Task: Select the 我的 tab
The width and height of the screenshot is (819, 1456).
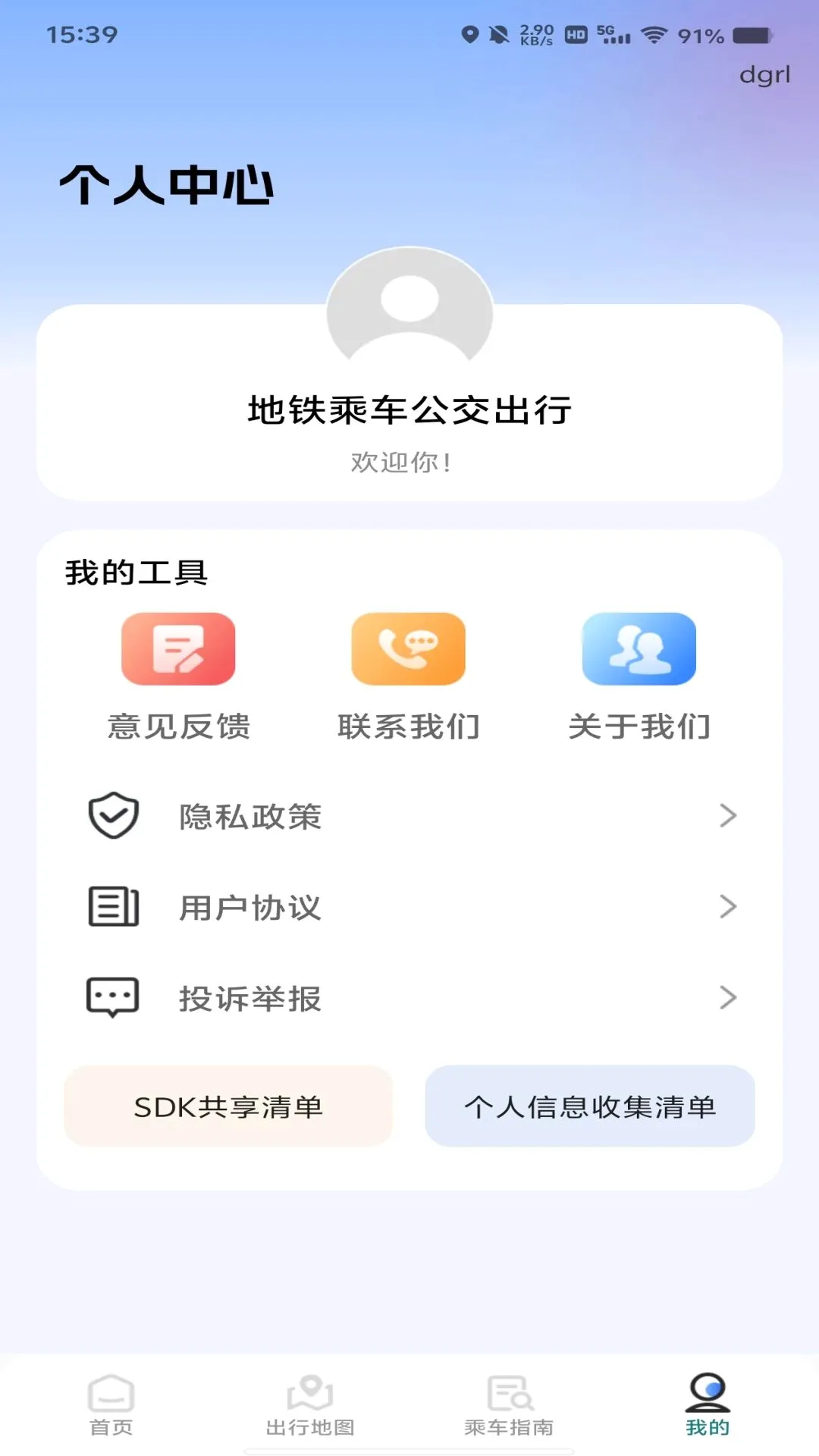Action: 708,1405
